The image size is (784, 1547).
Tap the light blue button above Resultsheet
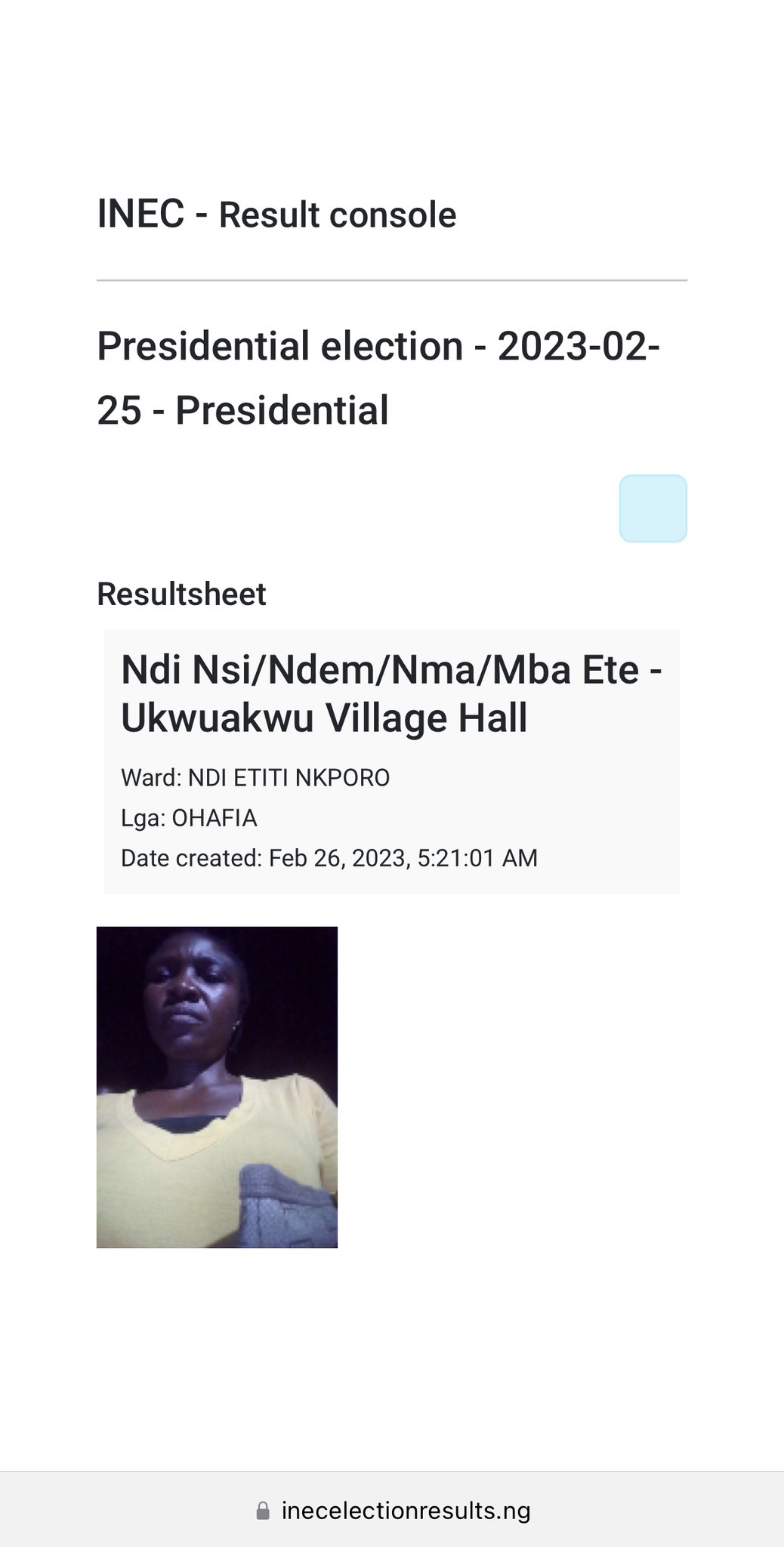point(653,508)
